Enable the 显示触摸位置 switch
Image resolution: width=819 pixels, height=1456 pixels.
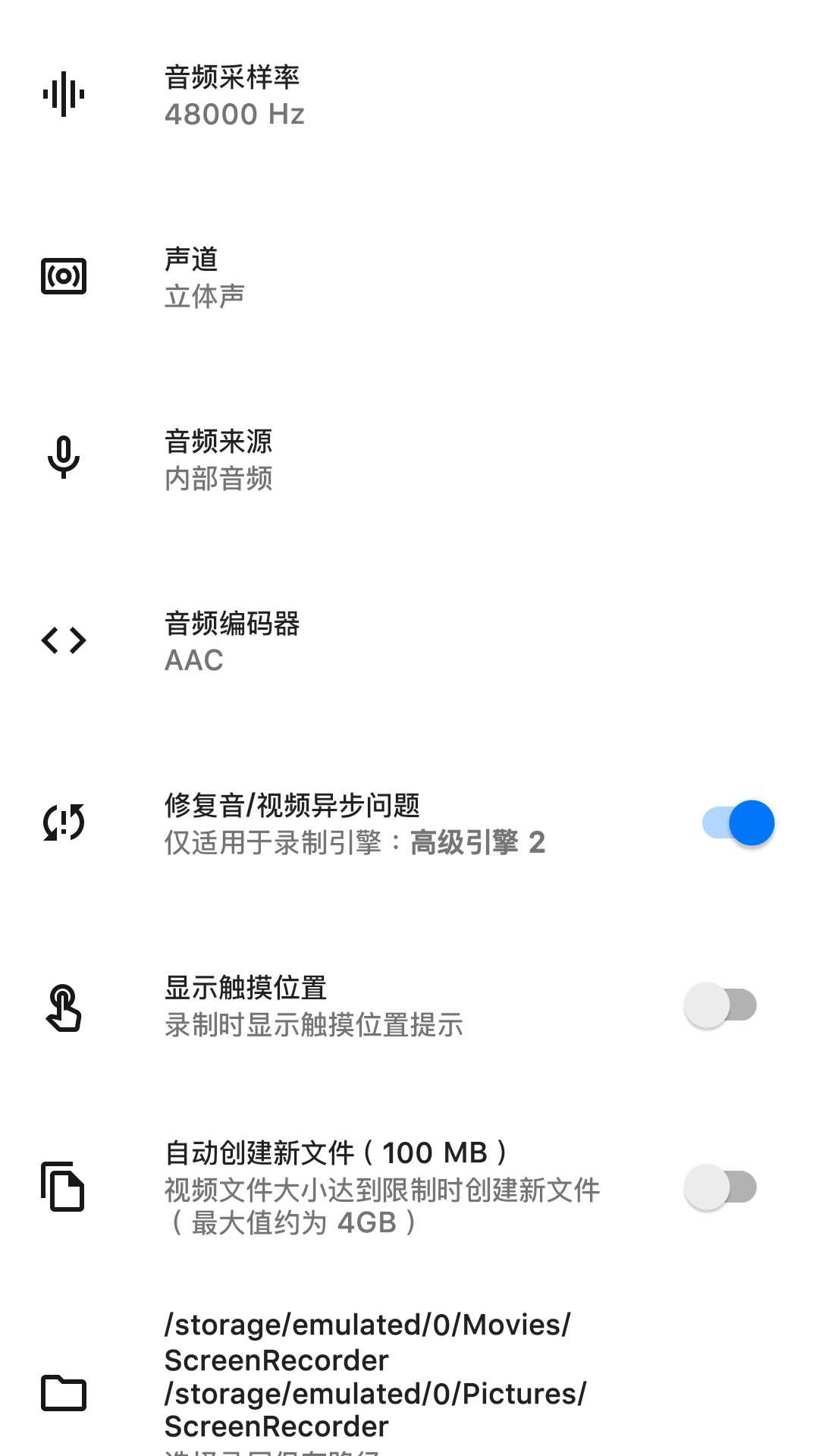click(x=720, y=1005)
